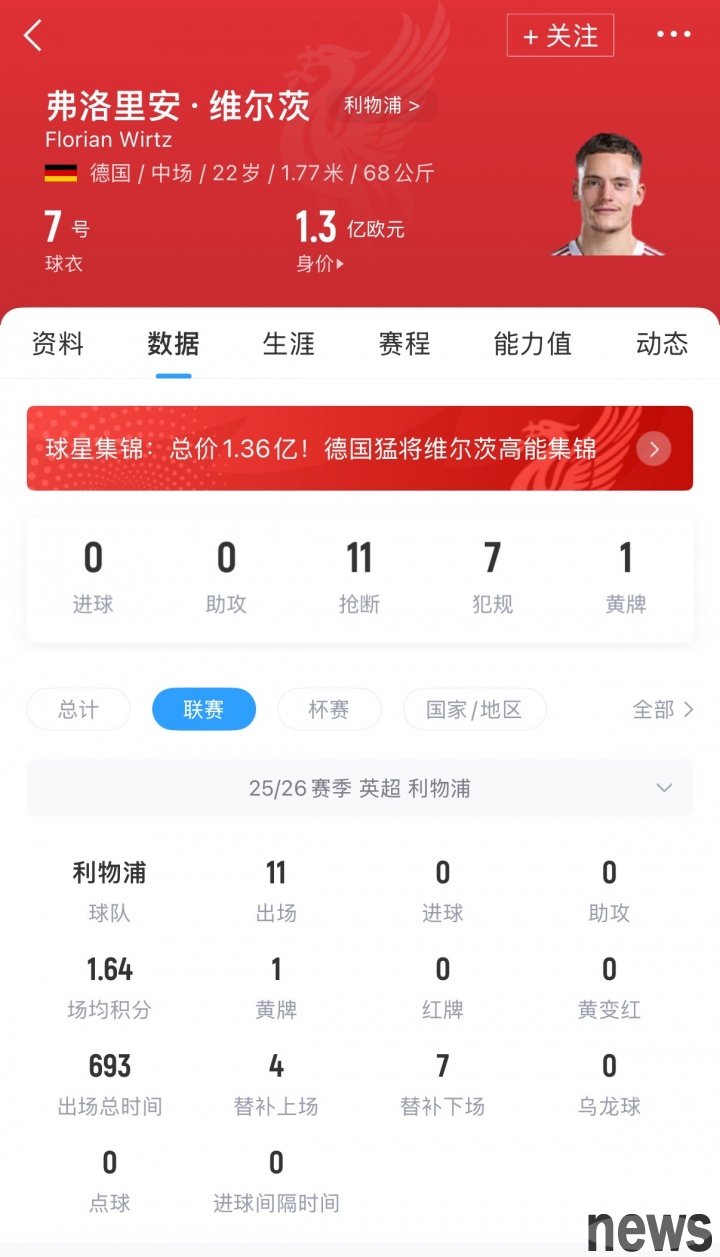Open the 利物浦 team page link
Screen dimensions: 720x1257
point(381,105)
